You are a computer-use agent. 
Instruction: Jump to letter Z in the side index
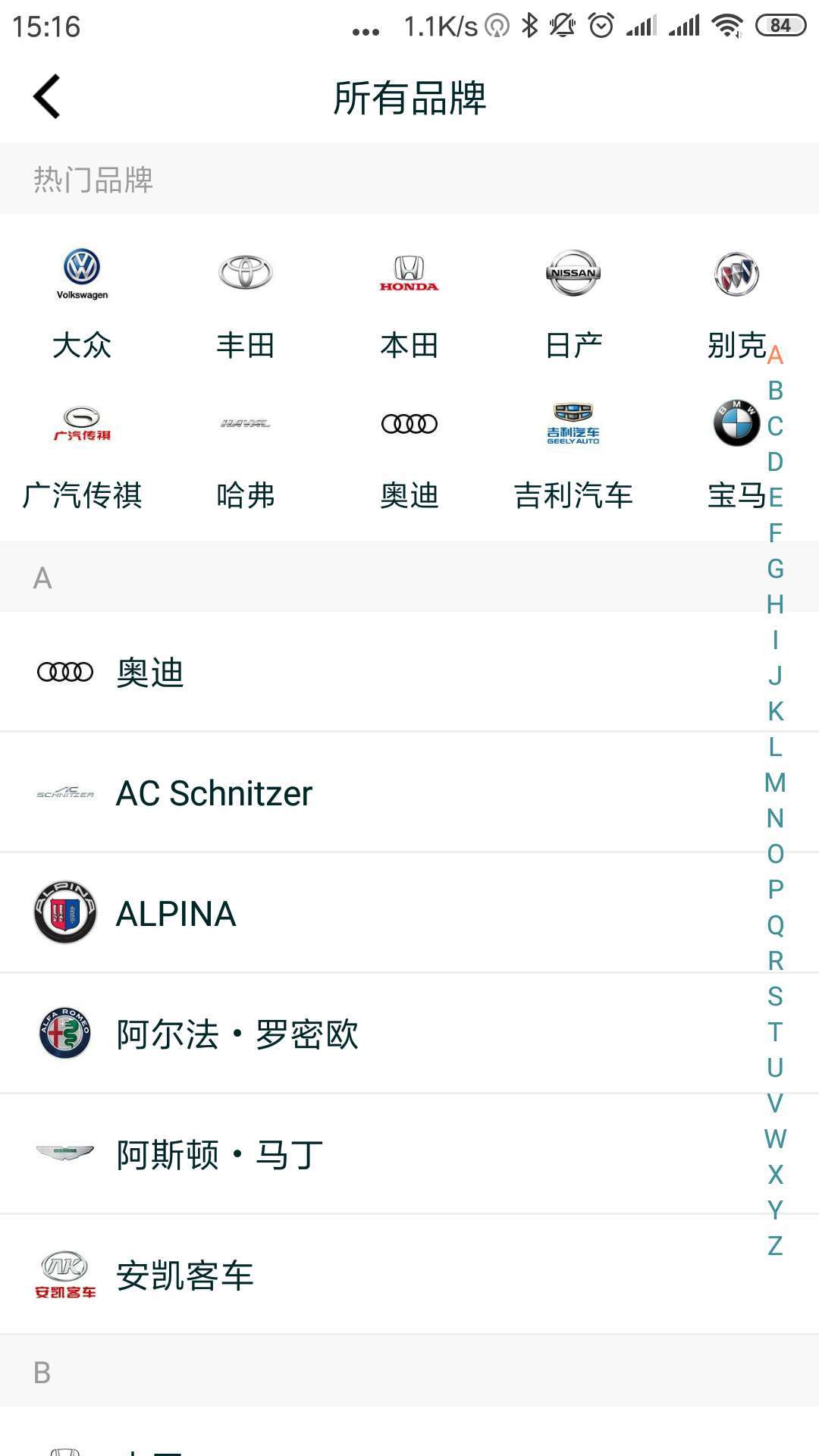click(774, 1244)
